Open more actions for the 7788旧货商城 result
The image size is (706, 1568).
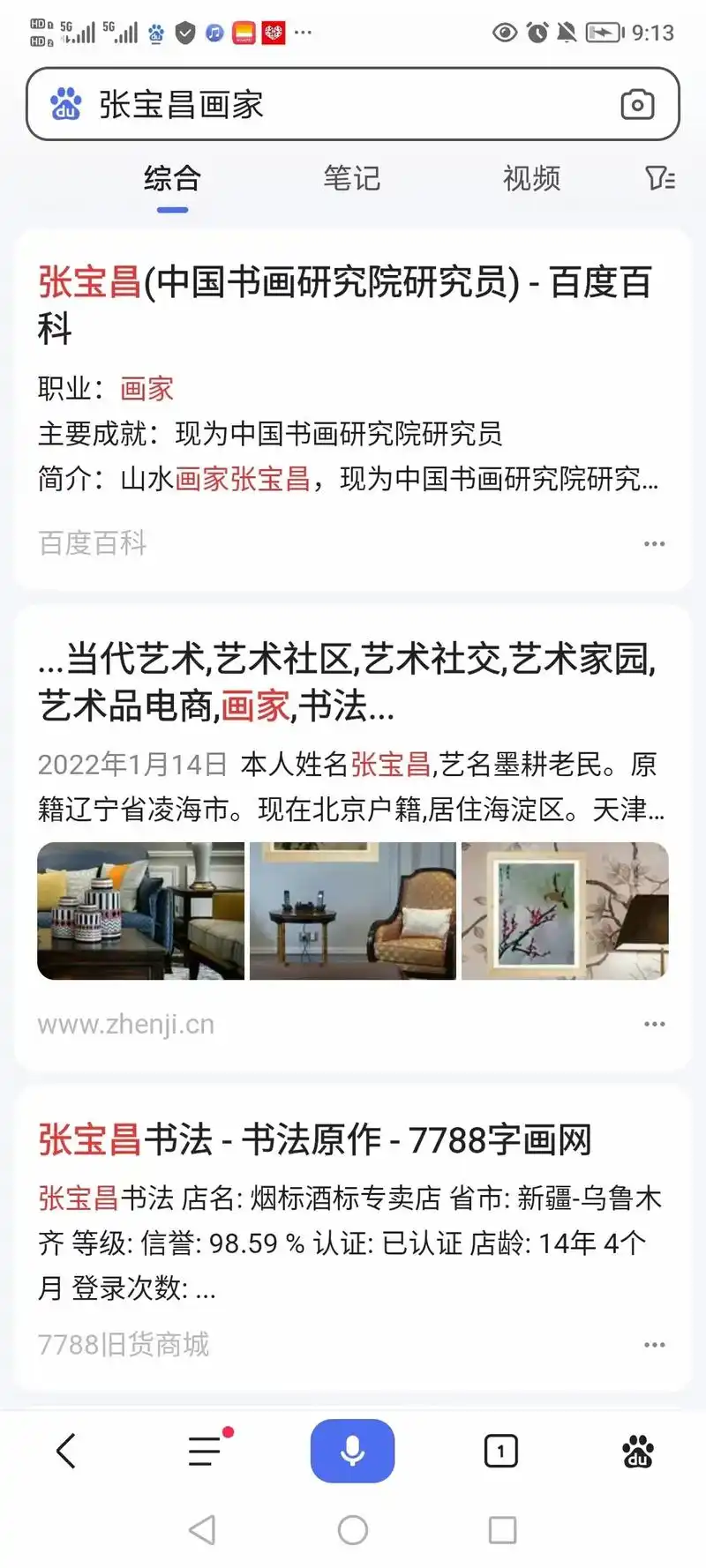click(654, 1344)
